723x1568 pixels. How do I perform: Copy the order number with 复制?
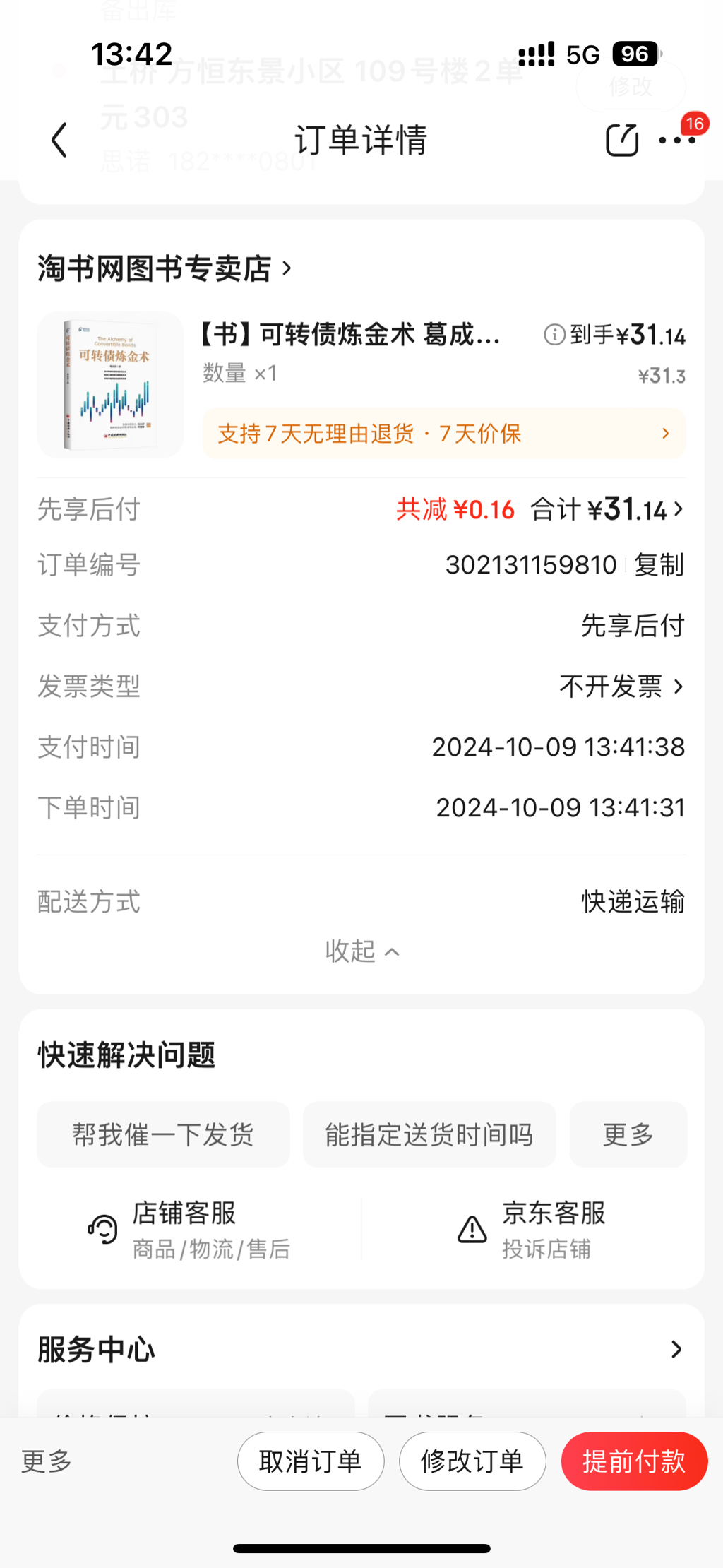click(x=659, y=565)
